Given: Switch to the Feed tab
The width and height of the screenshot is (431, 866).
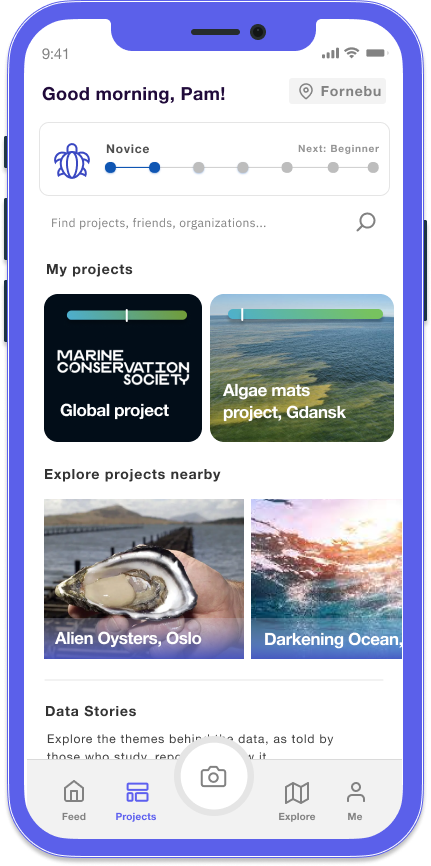Looking at the screenshot, I should coord(73,800).
